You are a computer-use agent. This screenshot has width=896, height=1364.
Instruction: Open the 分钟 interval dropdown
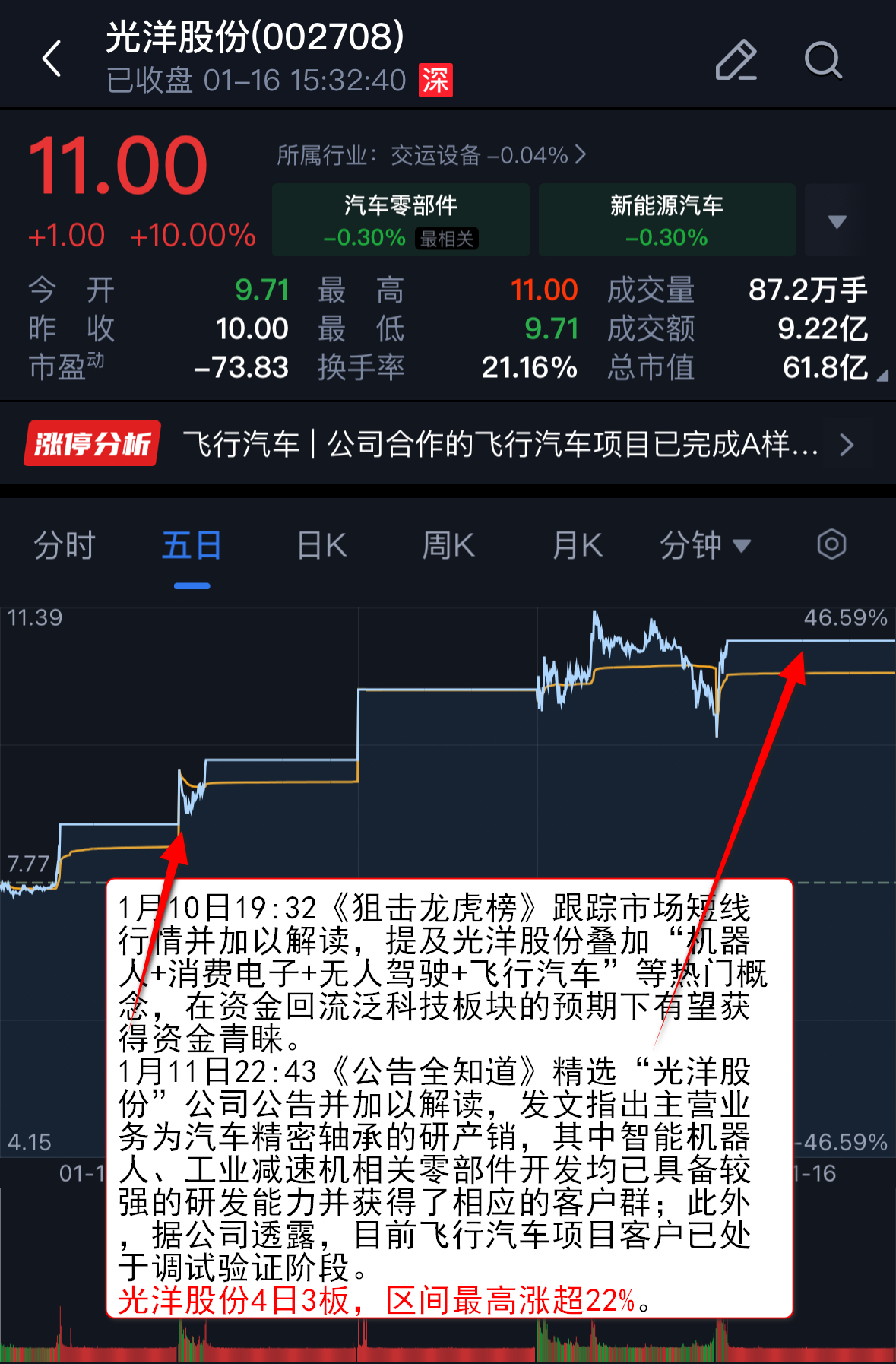pos(704,545)
